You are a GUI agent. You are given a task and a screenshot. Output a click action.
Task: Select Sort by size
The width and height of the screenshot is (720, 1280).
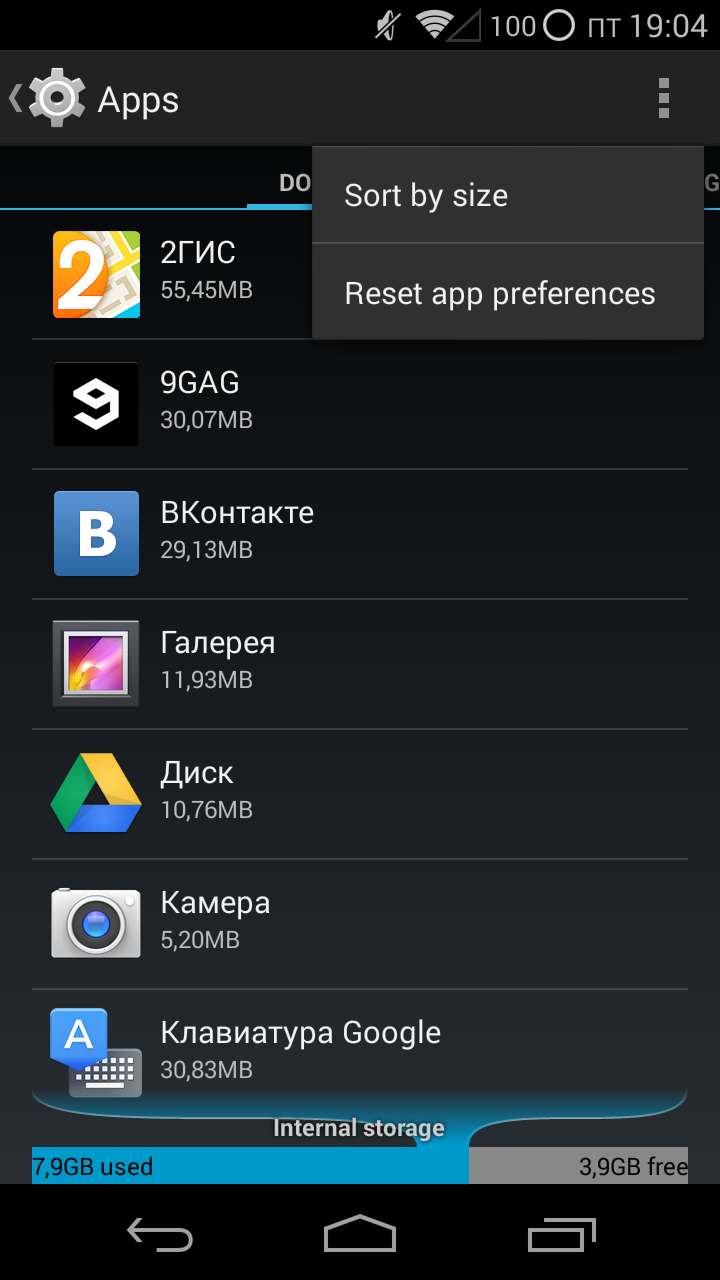[x=508, y=195]
